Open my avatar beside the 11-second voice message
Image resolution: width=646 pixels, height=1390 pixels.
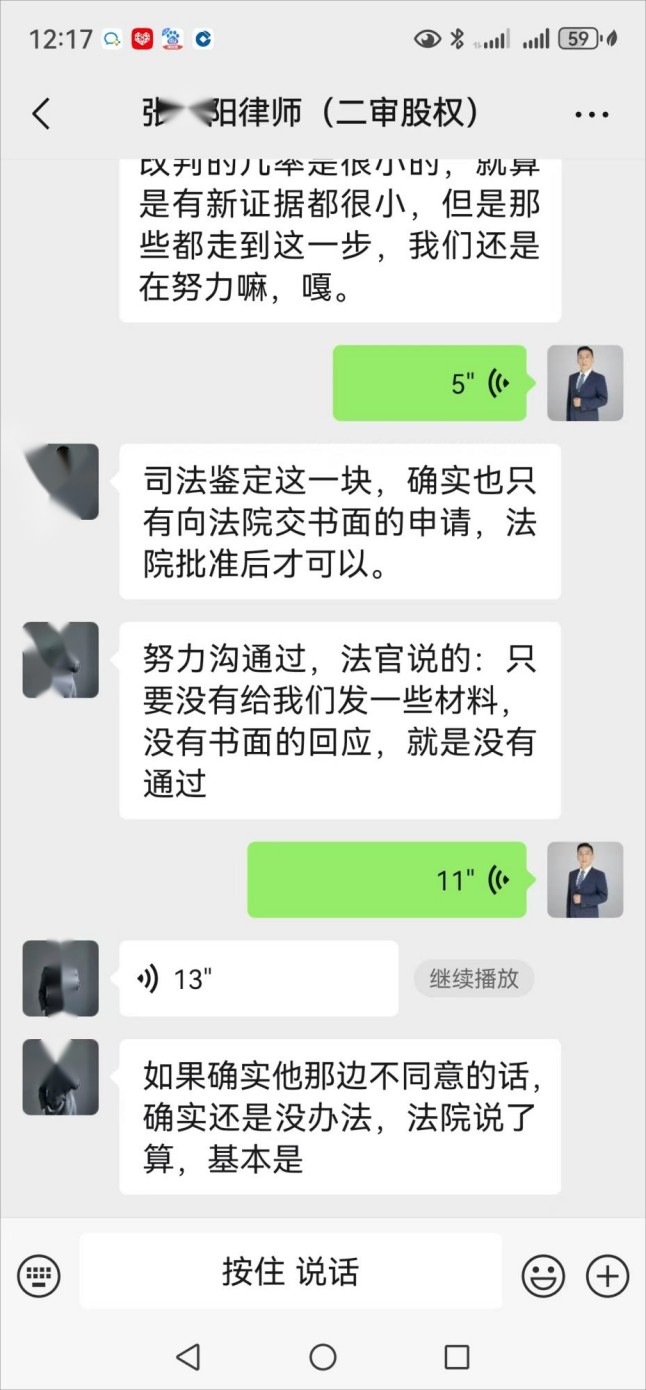(585, 880)
